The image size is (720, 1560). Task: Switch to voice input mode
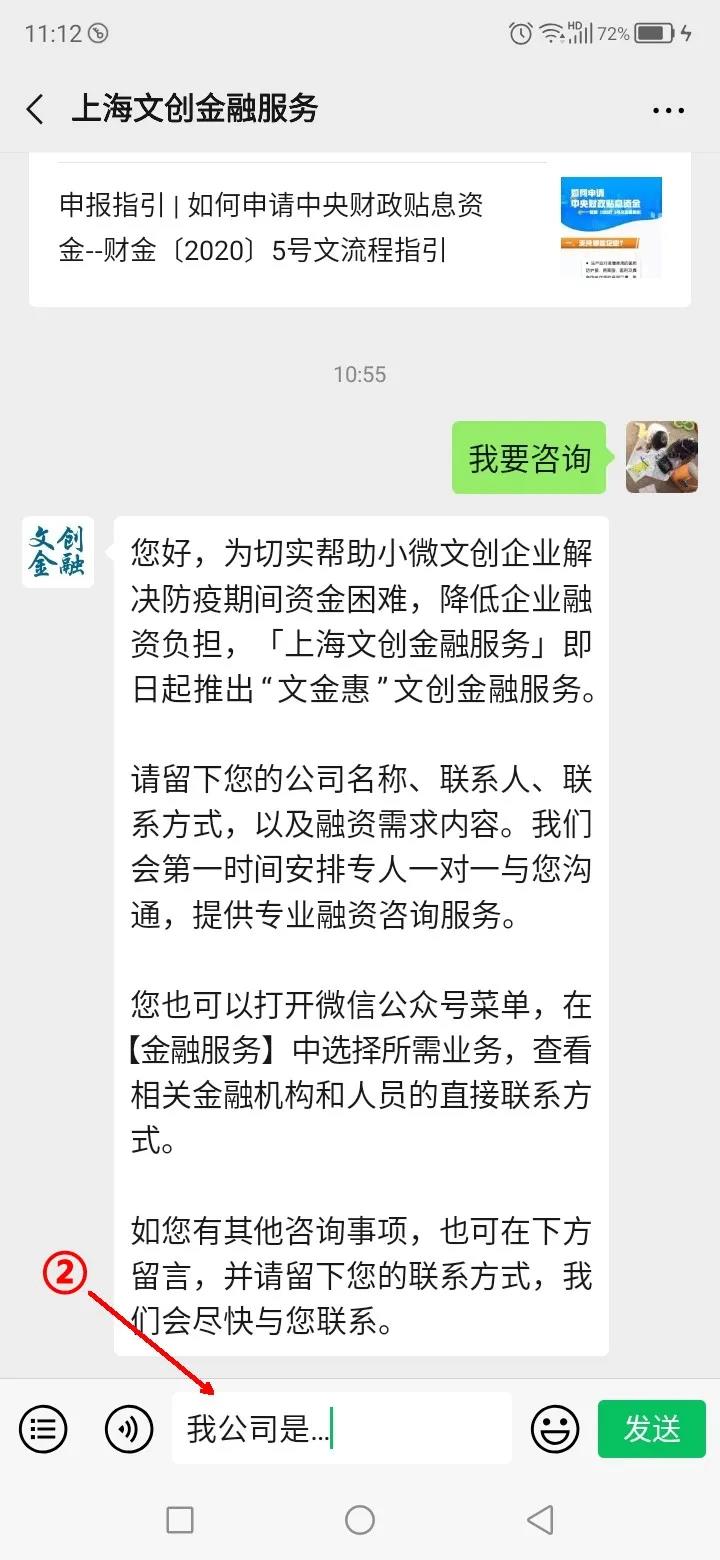[129, 1428]
